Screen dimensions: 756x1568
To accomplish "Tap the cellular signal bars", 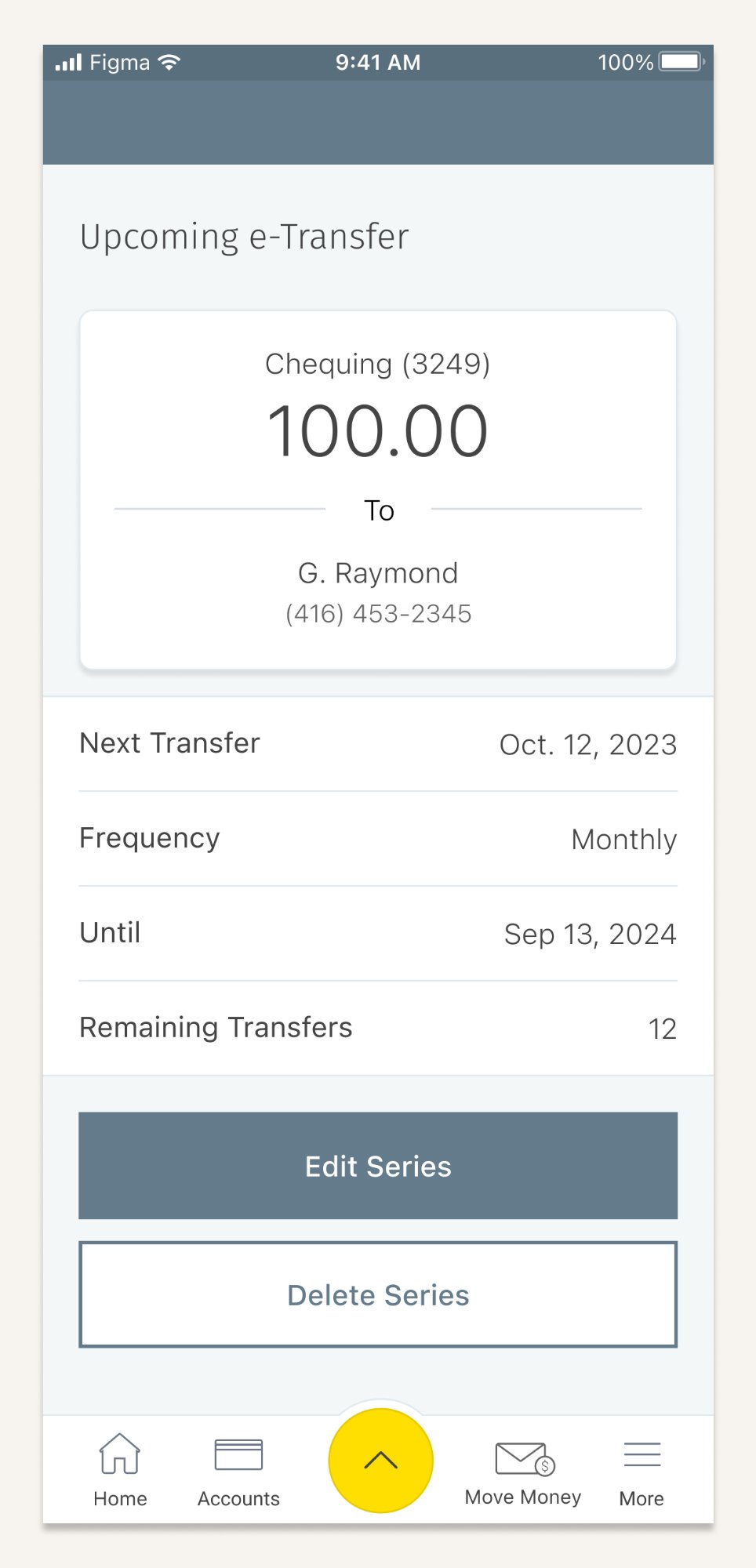I will point(71,61).
